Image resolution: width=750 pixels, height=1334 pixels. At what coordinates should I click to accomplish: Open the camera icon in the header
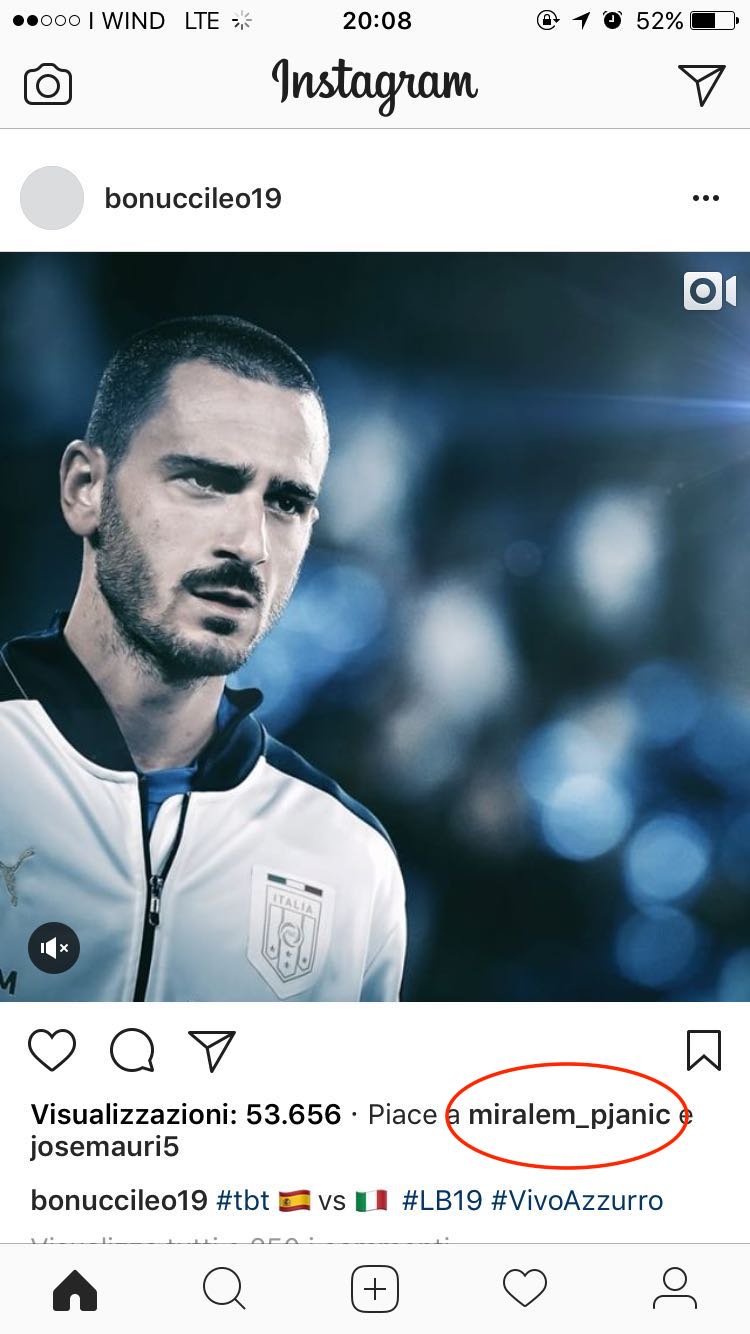pos(48,84)
